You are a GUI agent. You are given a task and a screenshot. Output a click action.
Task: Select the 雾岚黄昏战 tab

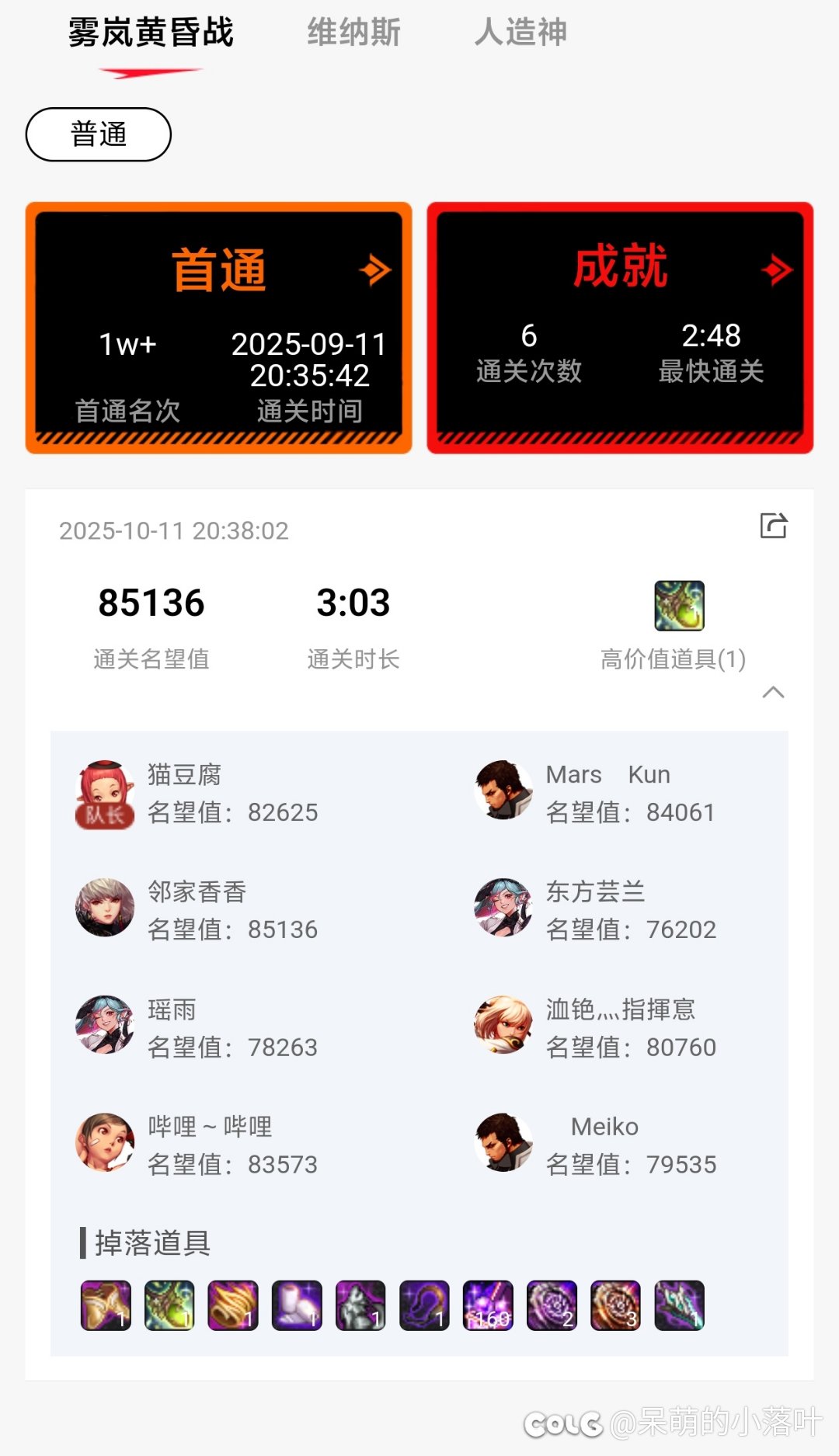(151, 33)
